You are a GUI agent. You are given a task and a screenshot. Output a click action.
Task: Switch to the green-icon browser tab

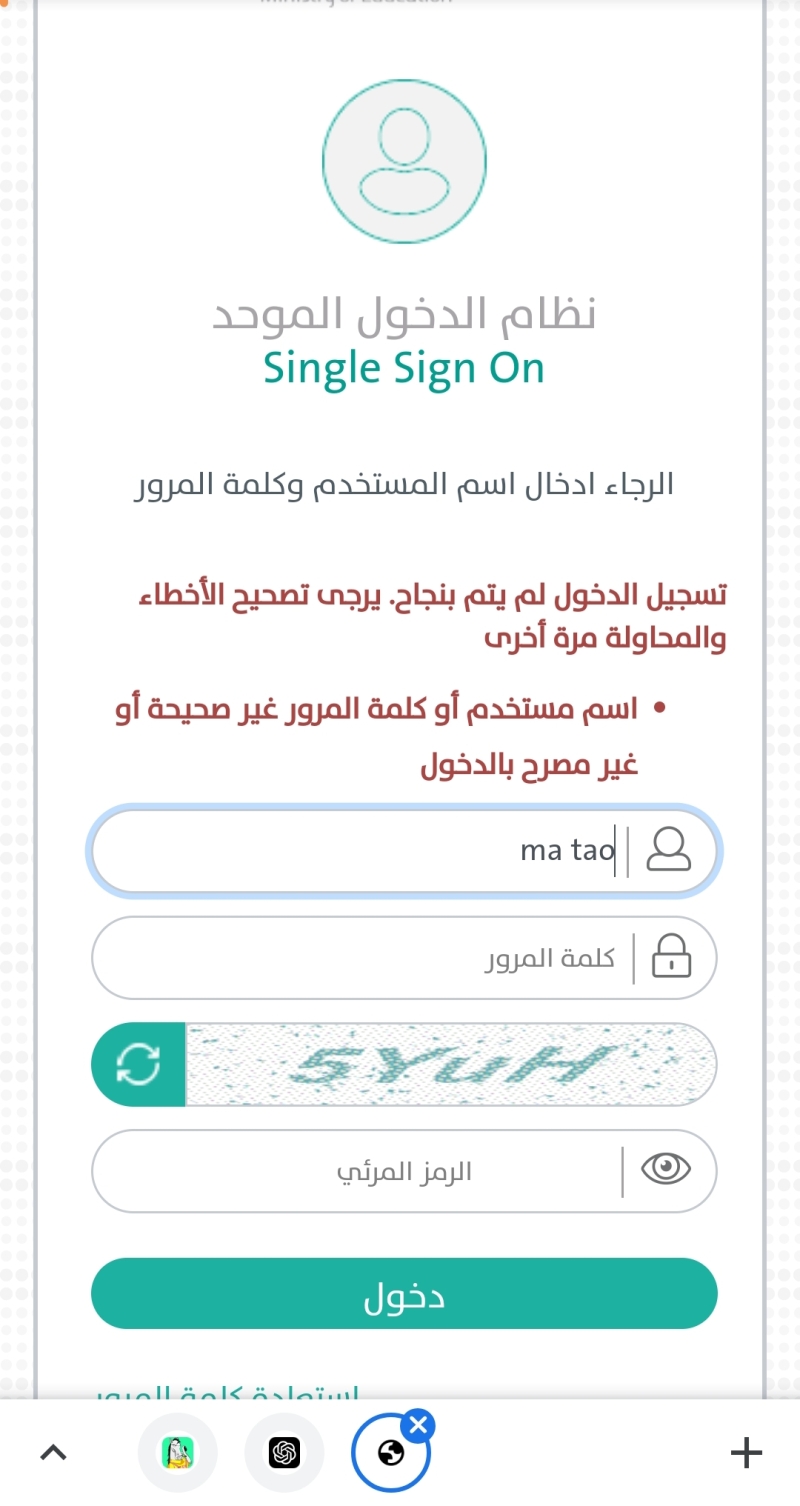[x=177, y=1452]
